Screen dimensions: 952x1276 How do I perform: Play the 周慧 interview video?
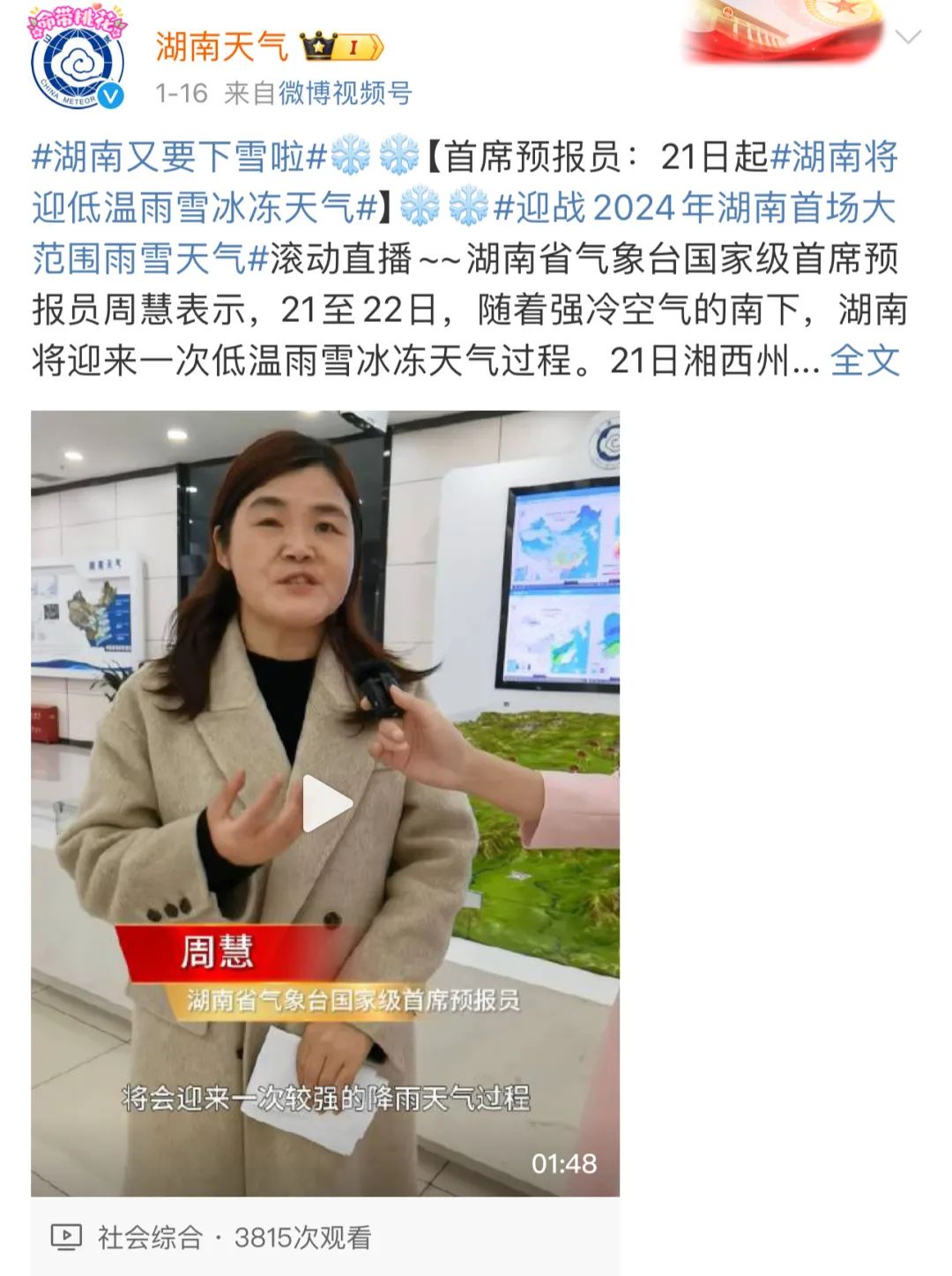326,803
